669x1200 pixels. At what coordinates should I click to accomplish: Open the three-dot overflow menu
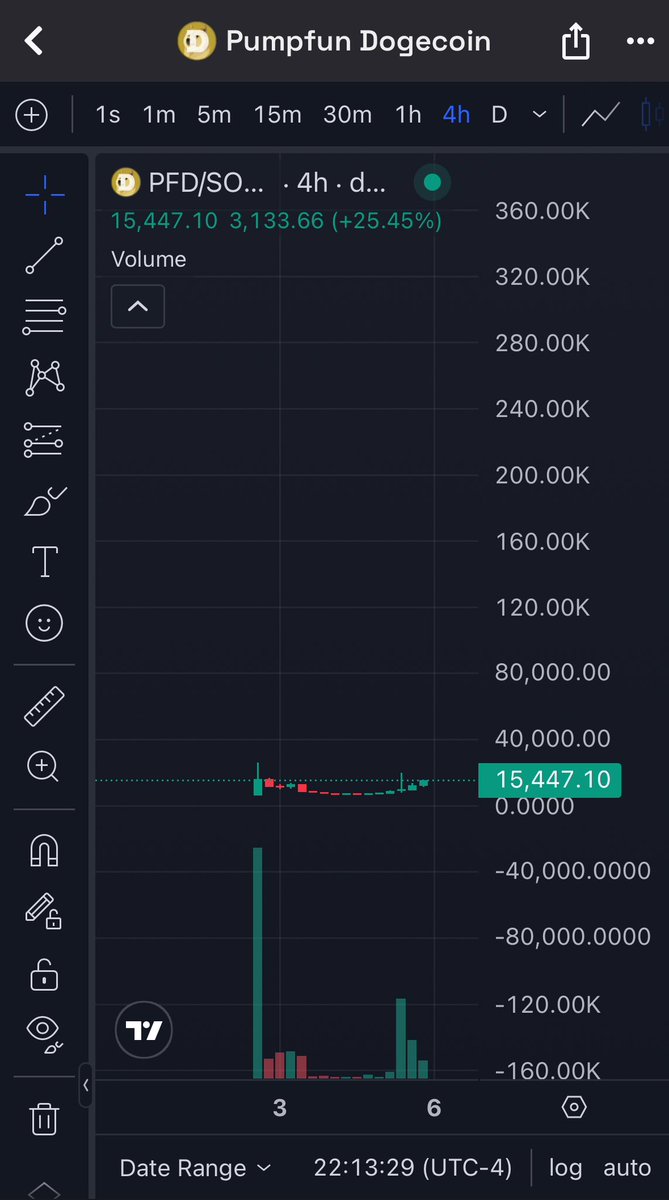click(639, 41)
